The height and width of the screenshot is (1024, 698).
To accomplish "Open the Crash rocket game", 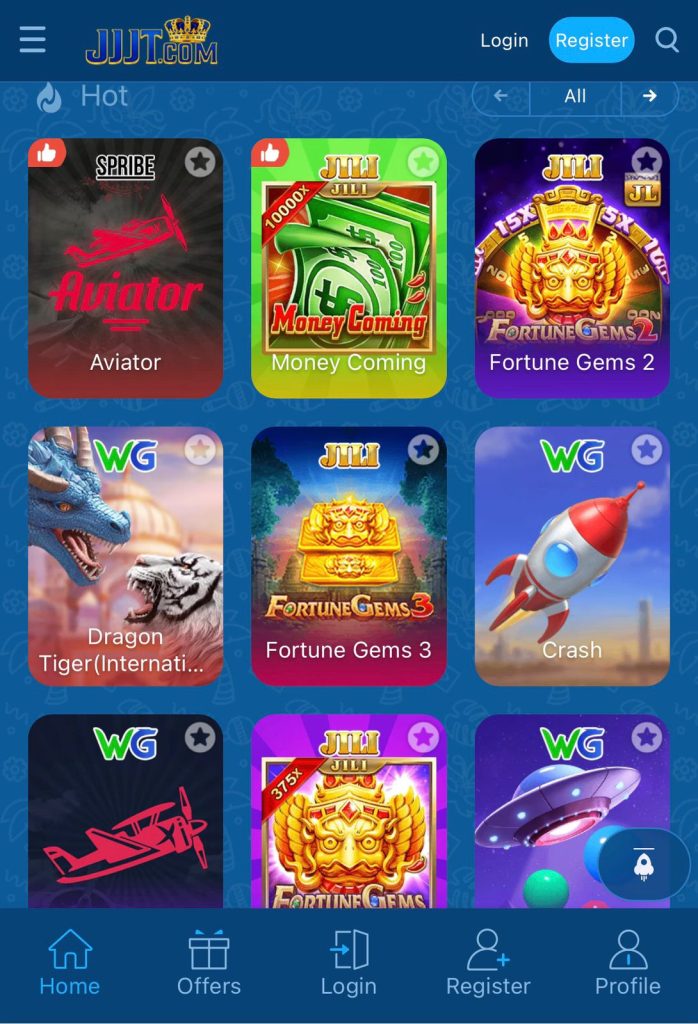I will coord(572,557).
